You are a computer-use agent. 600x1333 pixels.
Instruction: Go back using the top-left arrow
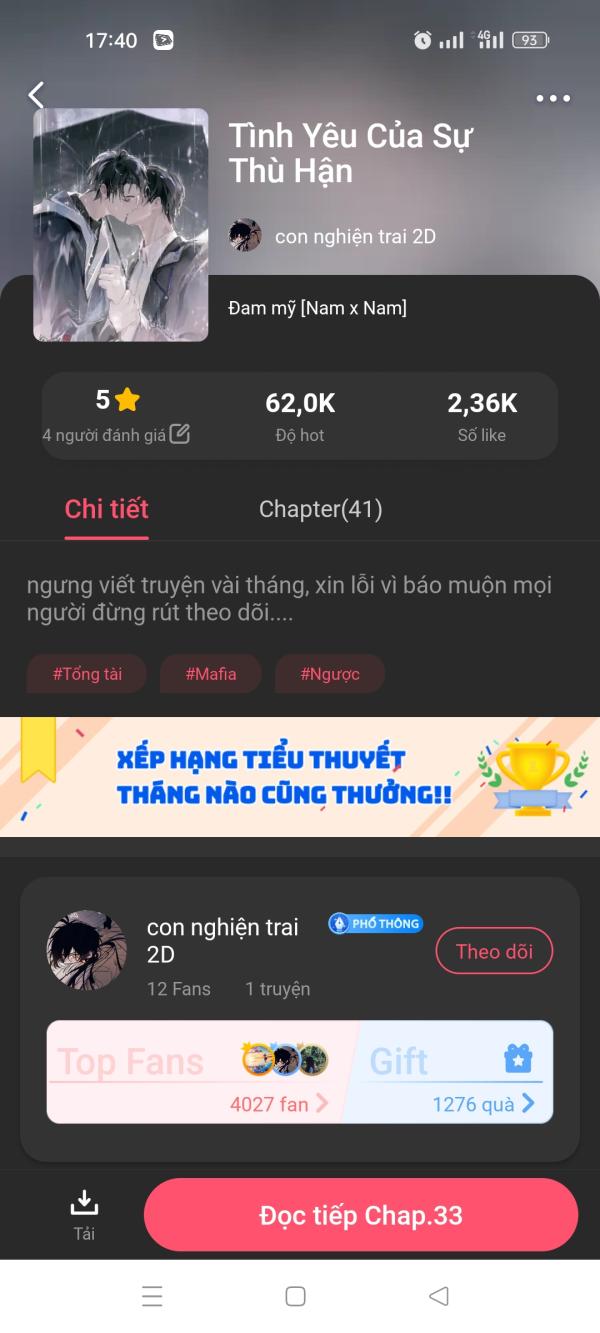tap(36, 95)
